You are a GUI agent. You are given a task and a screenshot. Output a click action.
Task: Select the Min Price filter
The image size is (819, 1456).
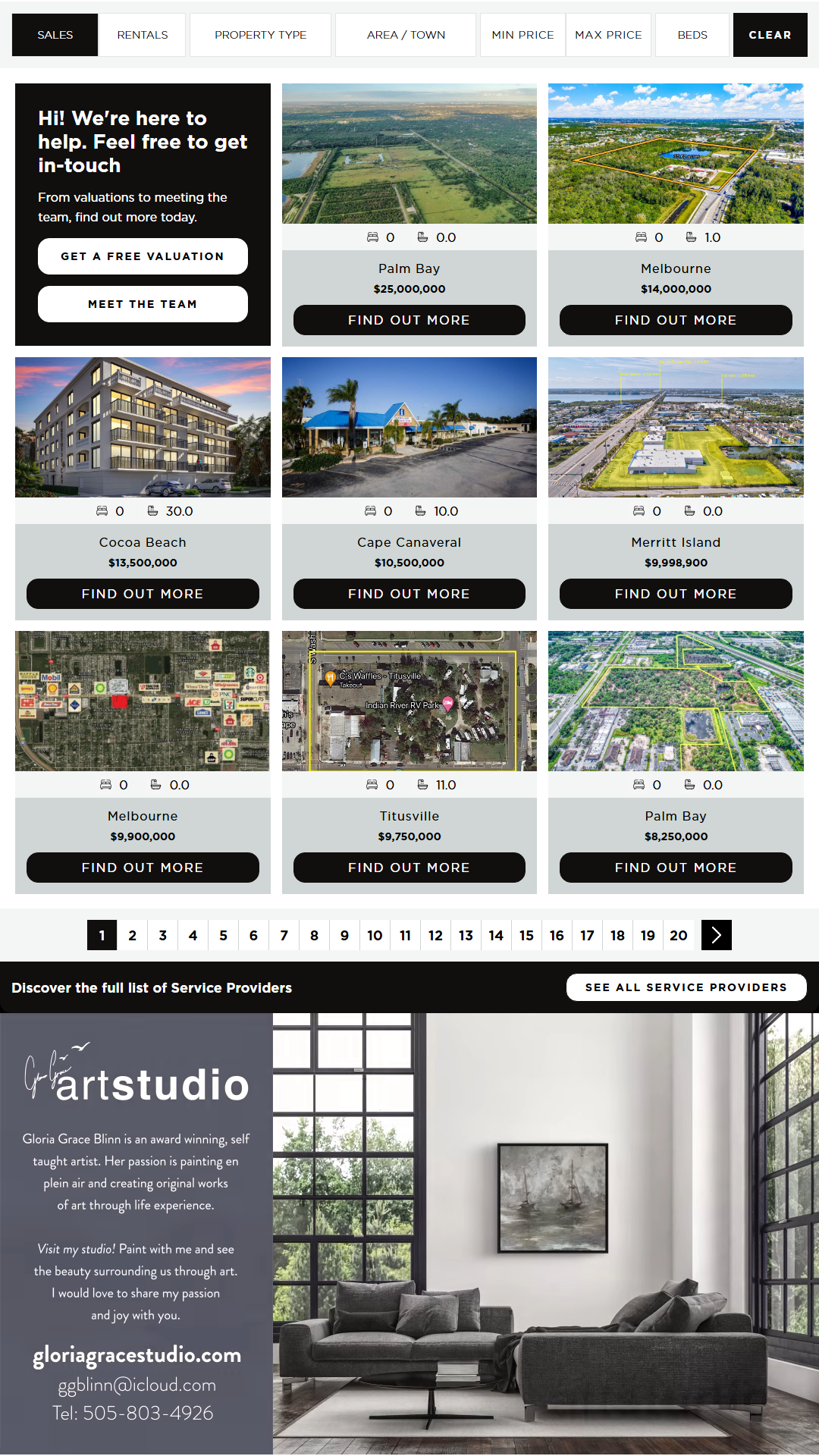click(x=522, y=35)
